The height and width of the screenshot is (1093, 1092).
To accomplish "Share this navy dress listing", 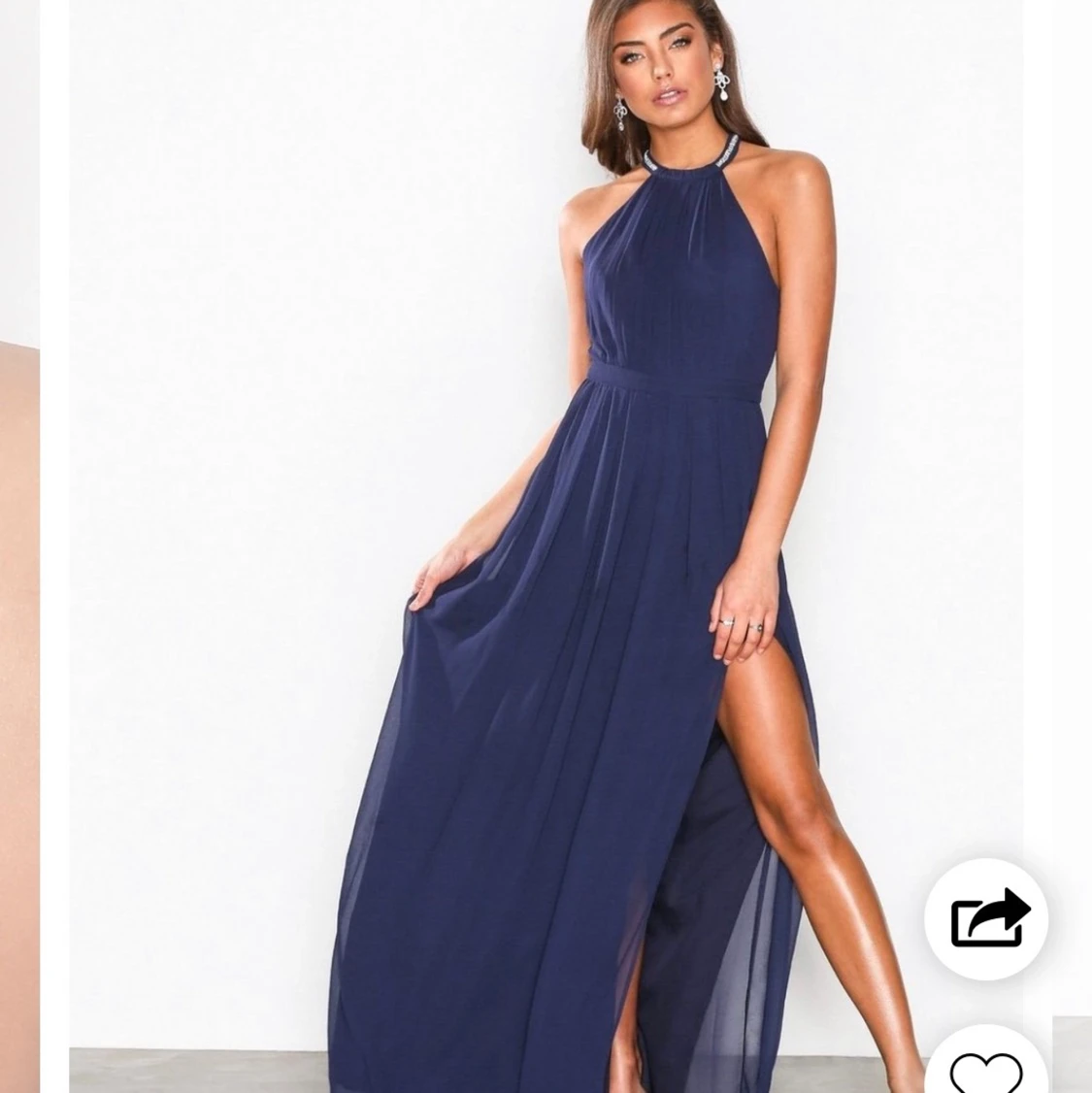I will (986, 918).
